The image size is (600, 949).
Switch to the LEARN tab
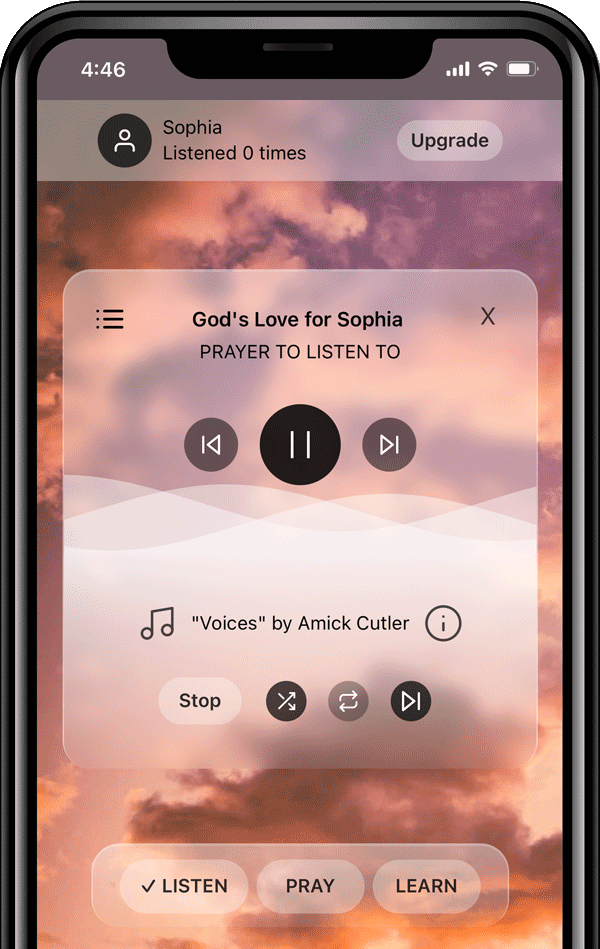[426, 886]
